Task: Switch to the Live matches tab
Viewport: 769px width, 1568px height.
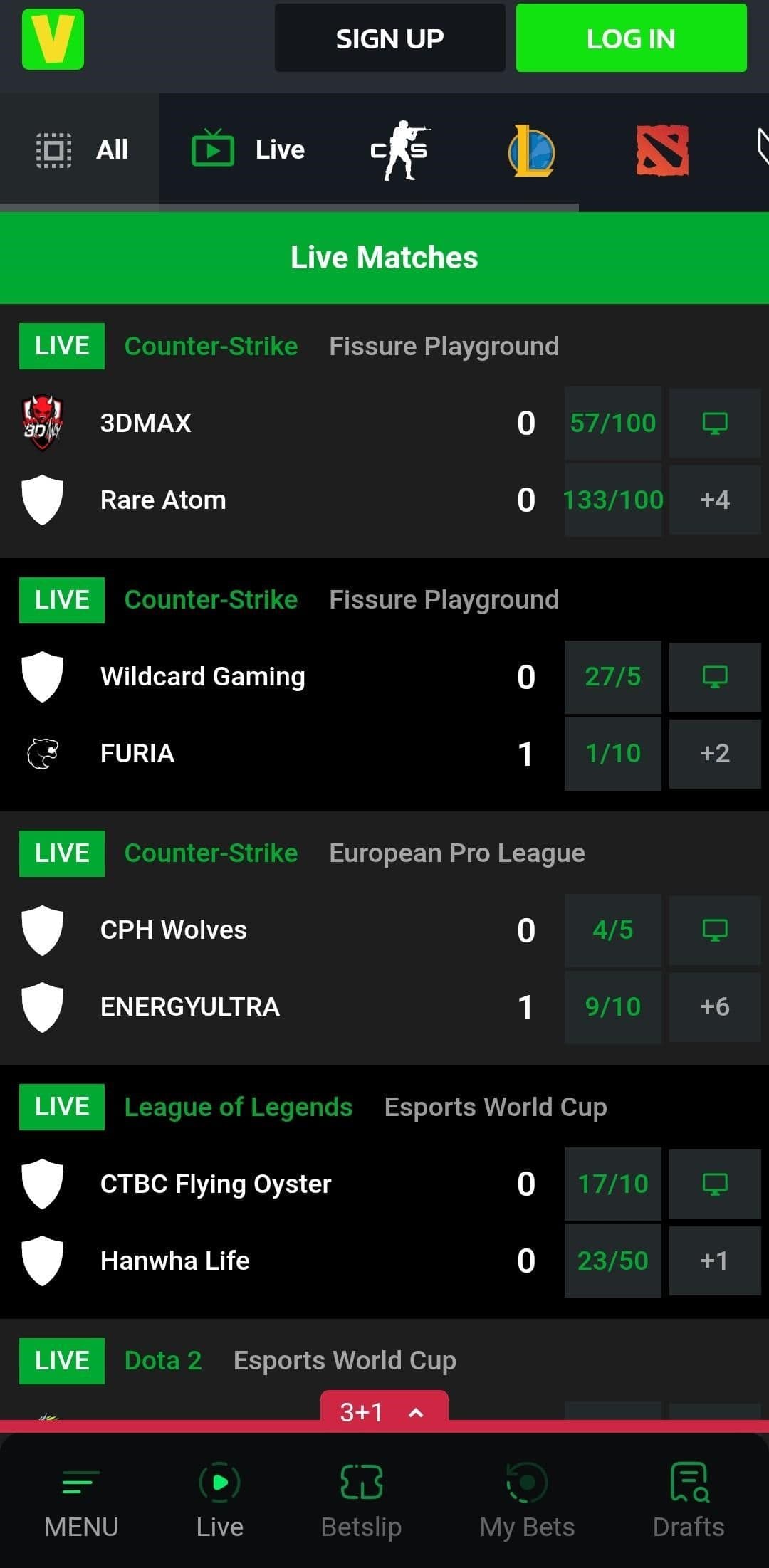Action: point(249,149)
